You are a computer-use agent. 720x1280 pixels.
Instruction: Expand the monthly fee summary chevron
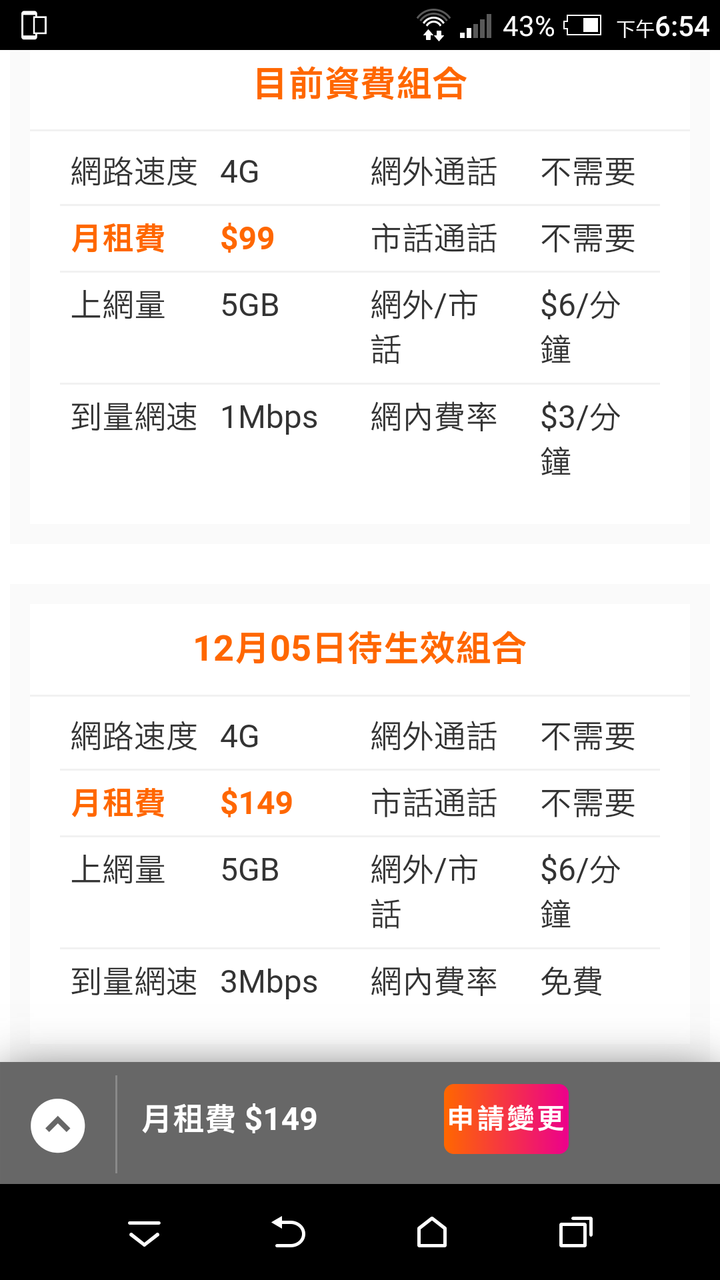pos(58,1125)
